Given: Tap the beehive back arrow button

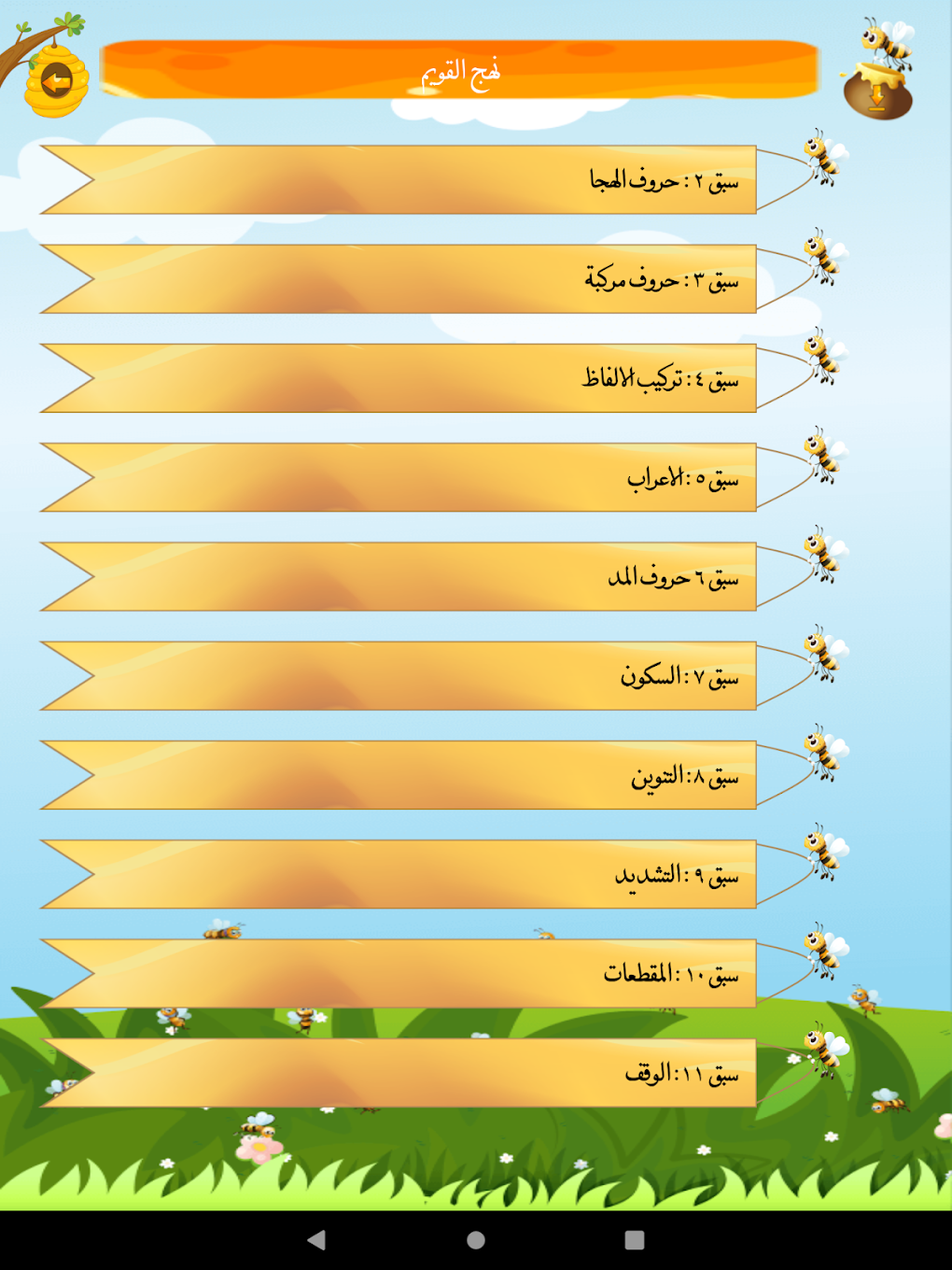Looking at the screenshot, I should [x=56, y=81].
